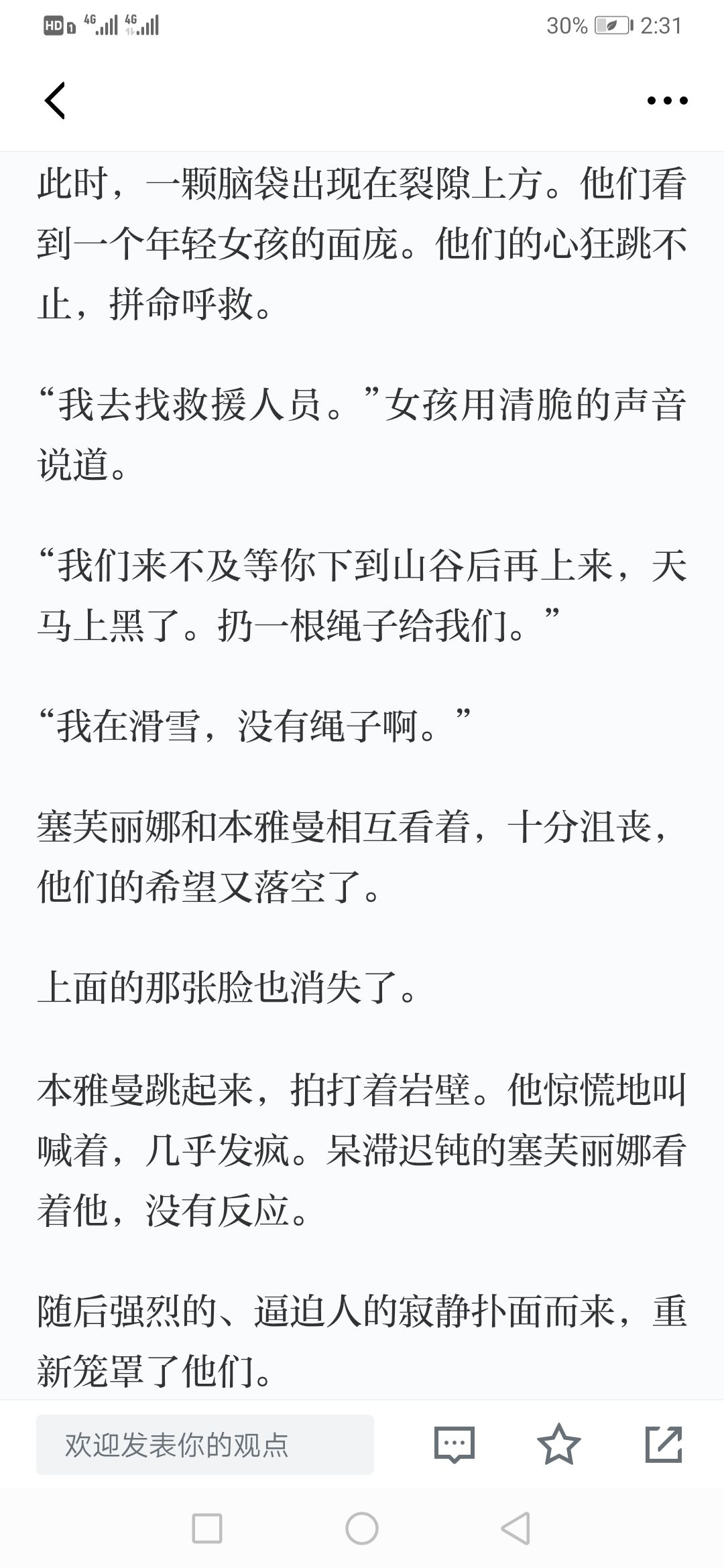724x1568 pixels.
Task: Go back using the top-left arrow
Action: (55, 101)
